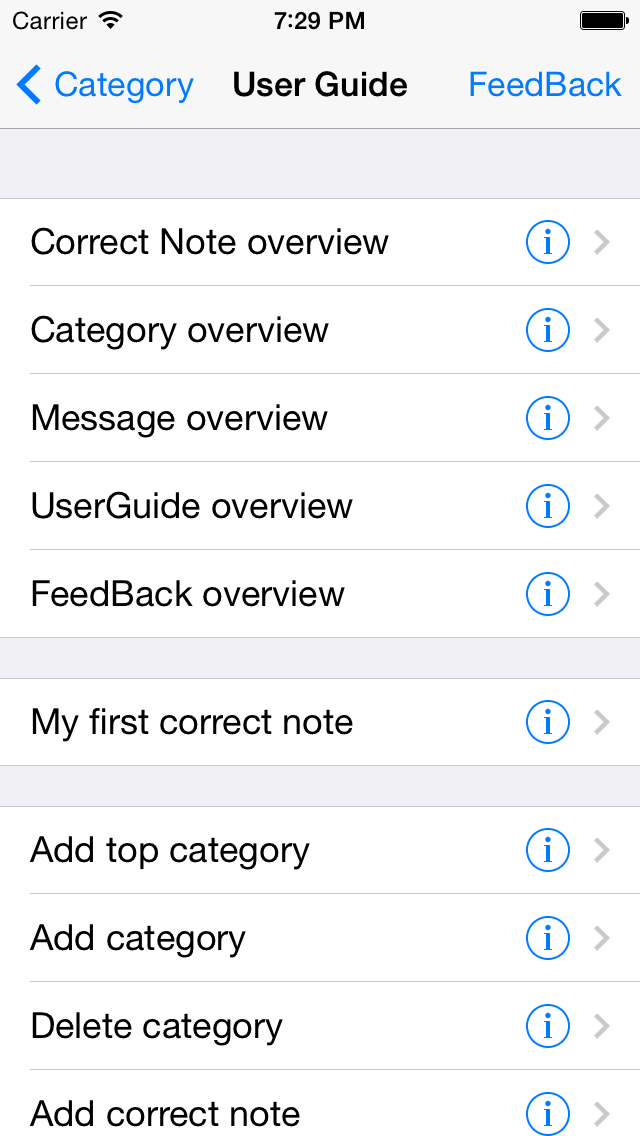The image size is (640, 1136).
Task: Open the Add category guide
Action: click(320, 937)
